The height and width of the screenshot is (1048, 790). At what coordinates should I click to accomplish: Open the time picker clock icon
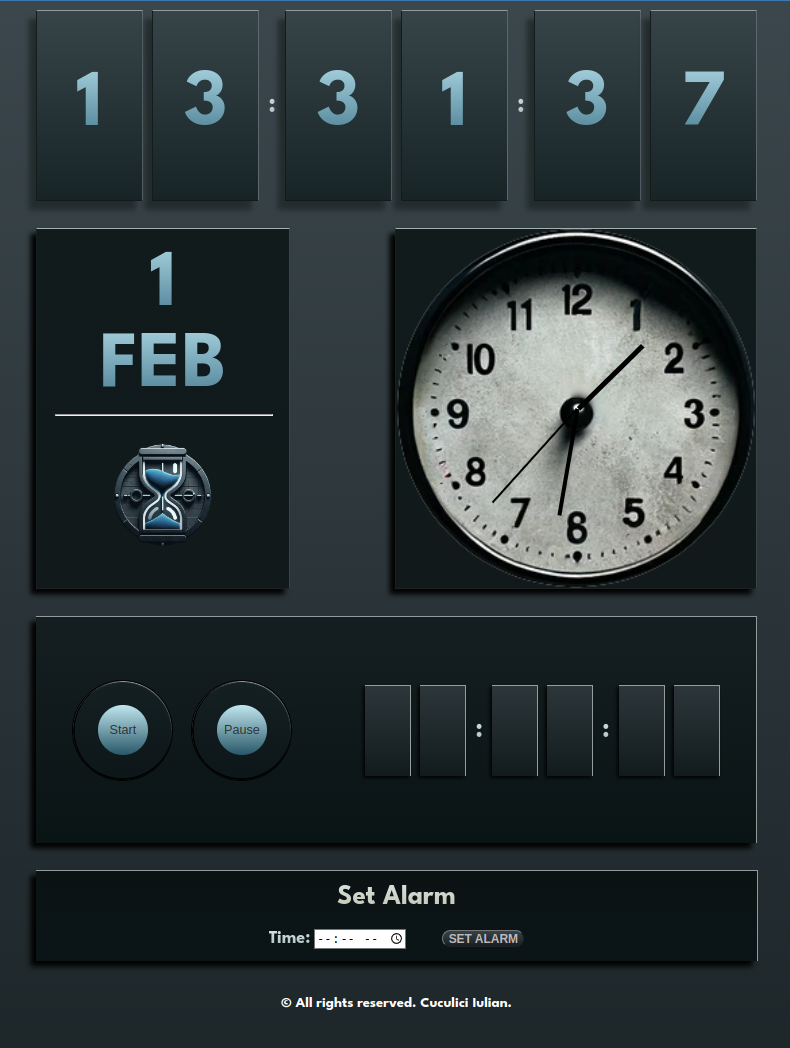[397, 938]
